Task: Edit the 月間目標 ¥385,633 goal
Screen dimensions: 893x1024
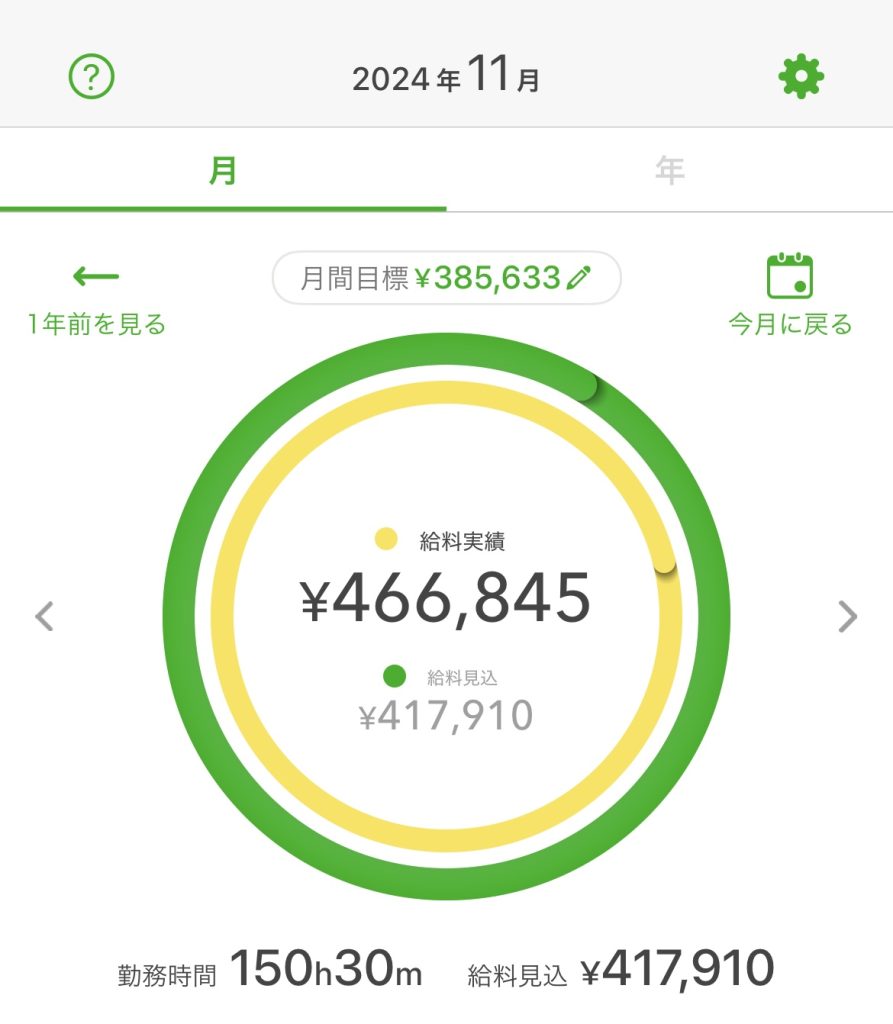Action: click(447, 278)
